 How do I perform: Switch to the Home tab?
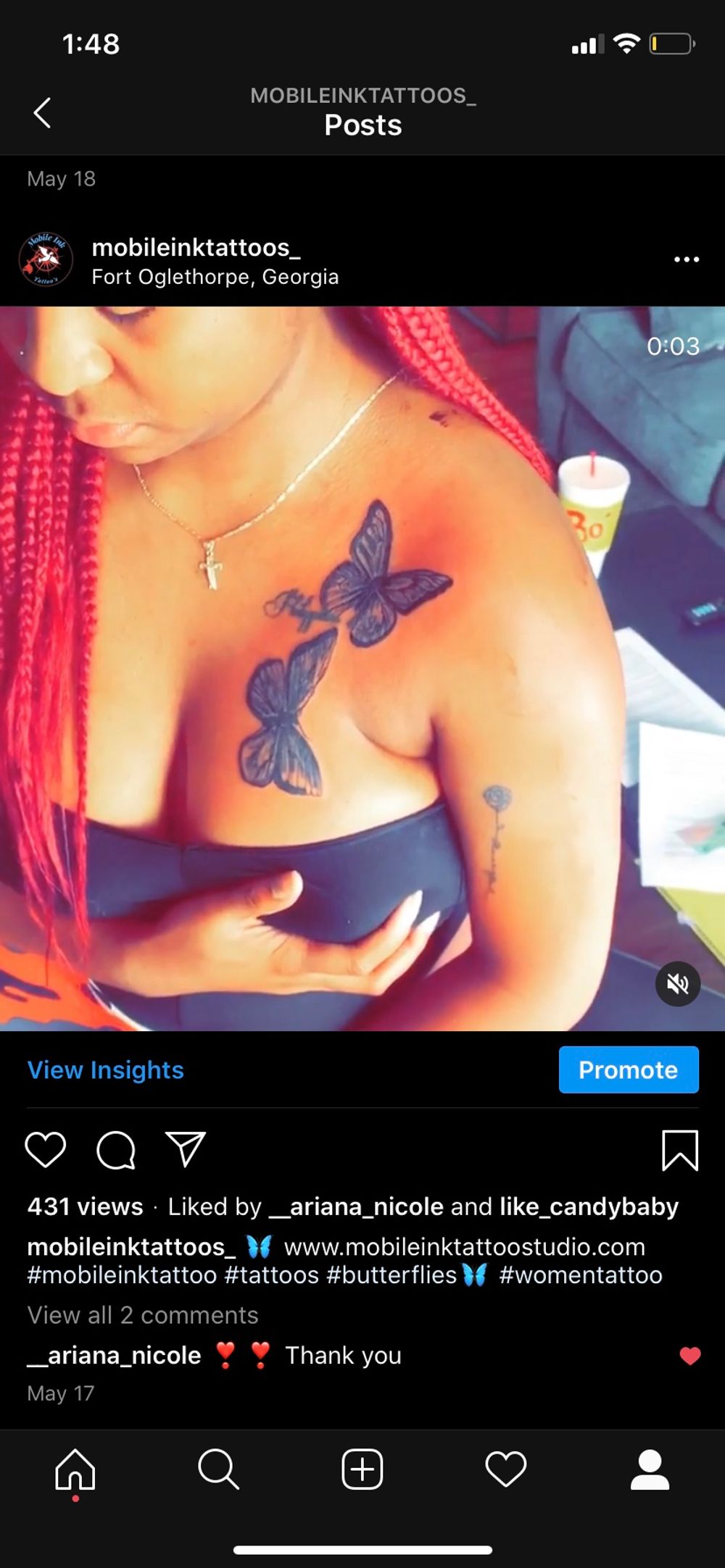coord(75,1470)
